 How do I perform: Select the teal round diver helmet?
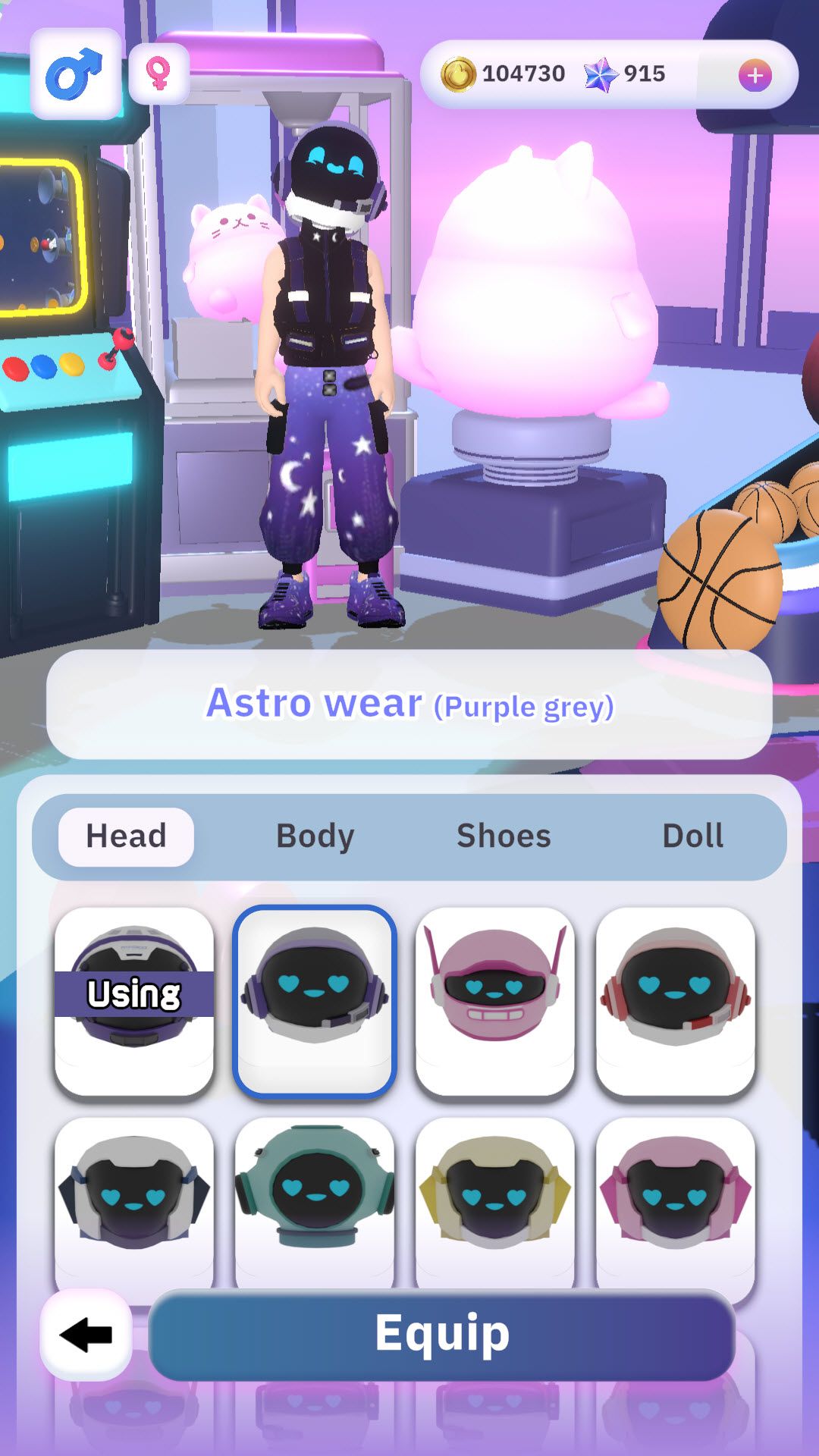pyautogui.click(x=315, y=1198)
